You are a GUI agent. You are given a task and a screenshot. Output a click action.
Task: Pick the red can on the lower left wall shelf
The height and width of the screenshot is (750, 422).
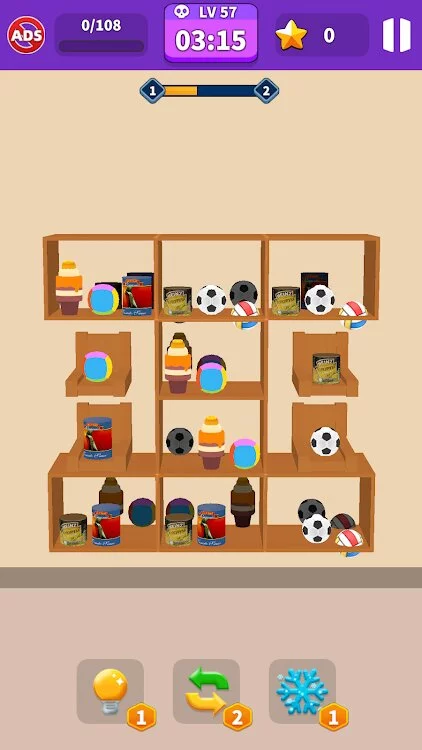tap(98, 438)
